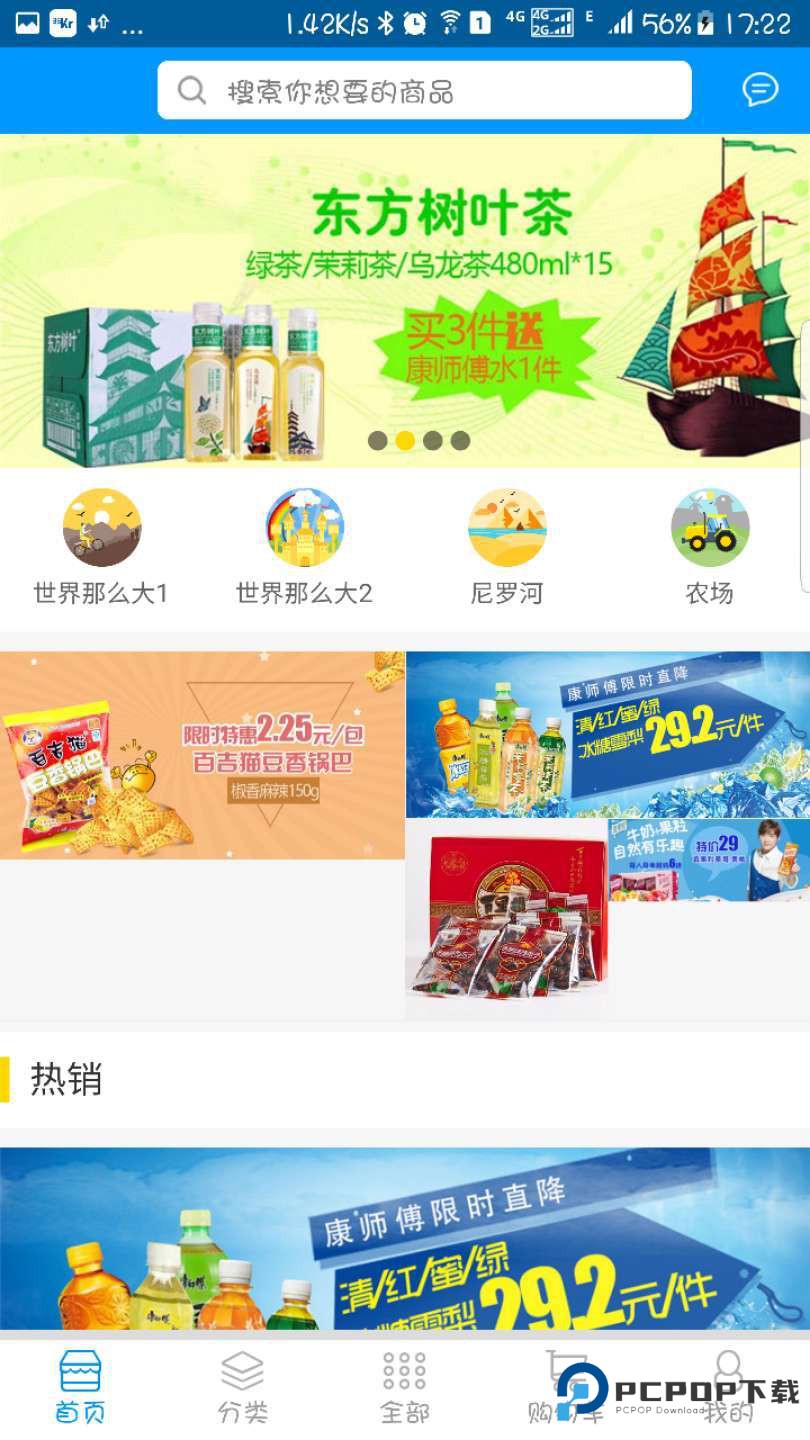Open the 农场 tractor category icon
Screen dimensions: 810x1440
point(710,528)
